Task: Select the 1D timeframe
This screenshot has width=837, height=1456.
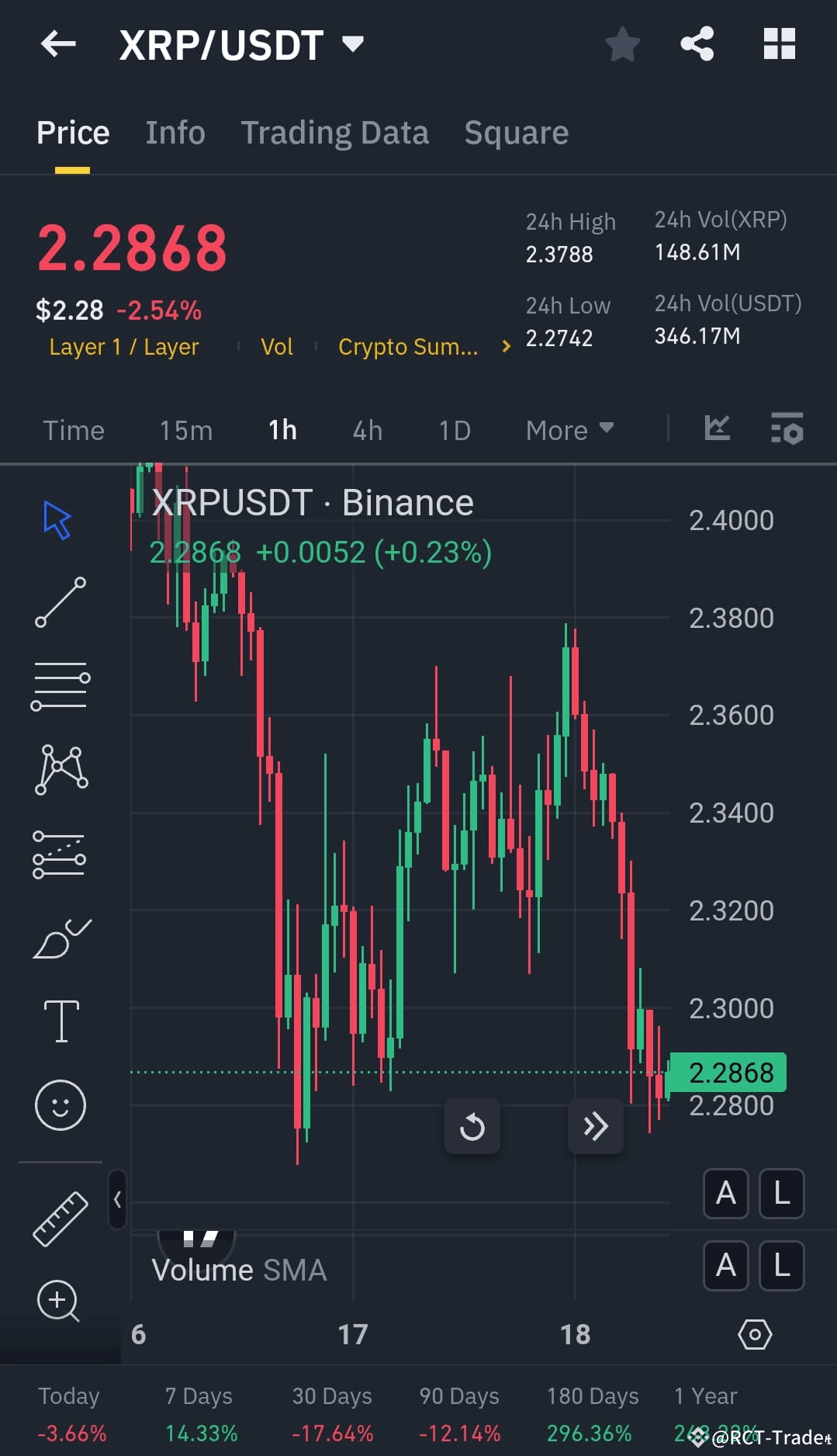Action: [x=455, y=430]
